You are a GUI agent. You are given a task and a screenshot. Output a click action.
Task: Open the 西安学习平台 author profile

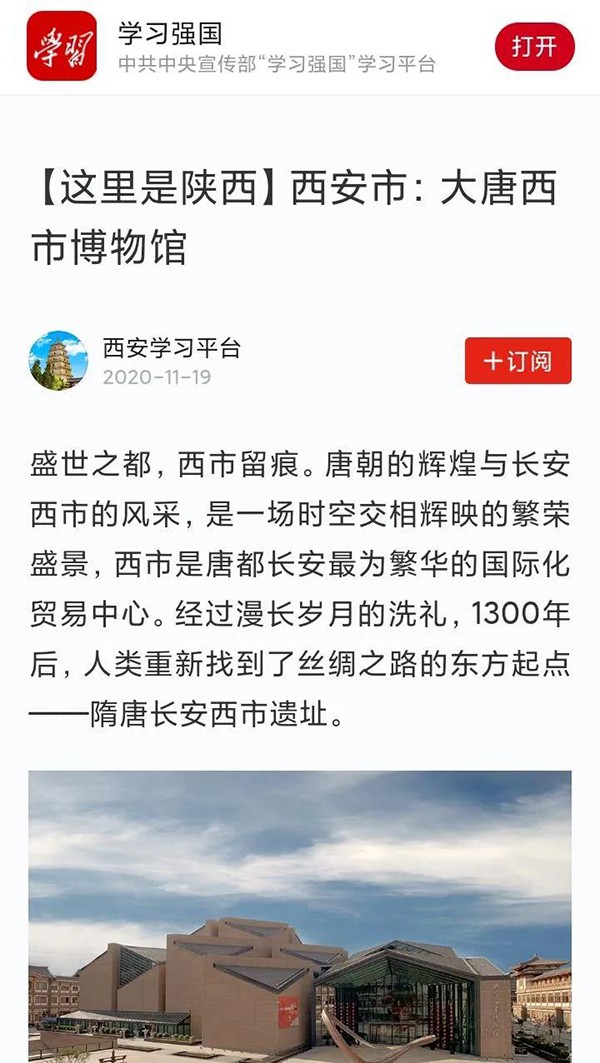171,349
